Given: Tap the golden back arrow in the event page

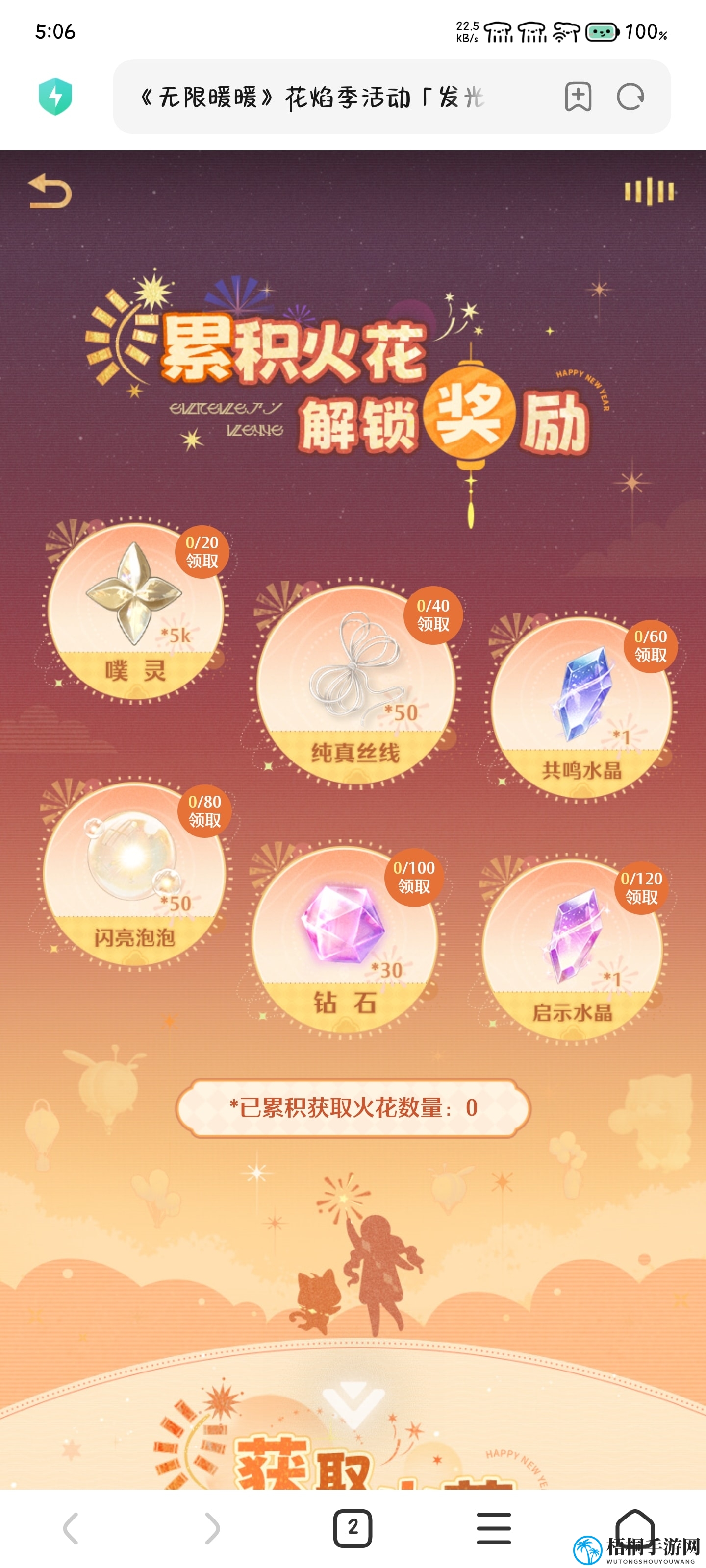Looking at the screenshot, I should click(50, 192).
